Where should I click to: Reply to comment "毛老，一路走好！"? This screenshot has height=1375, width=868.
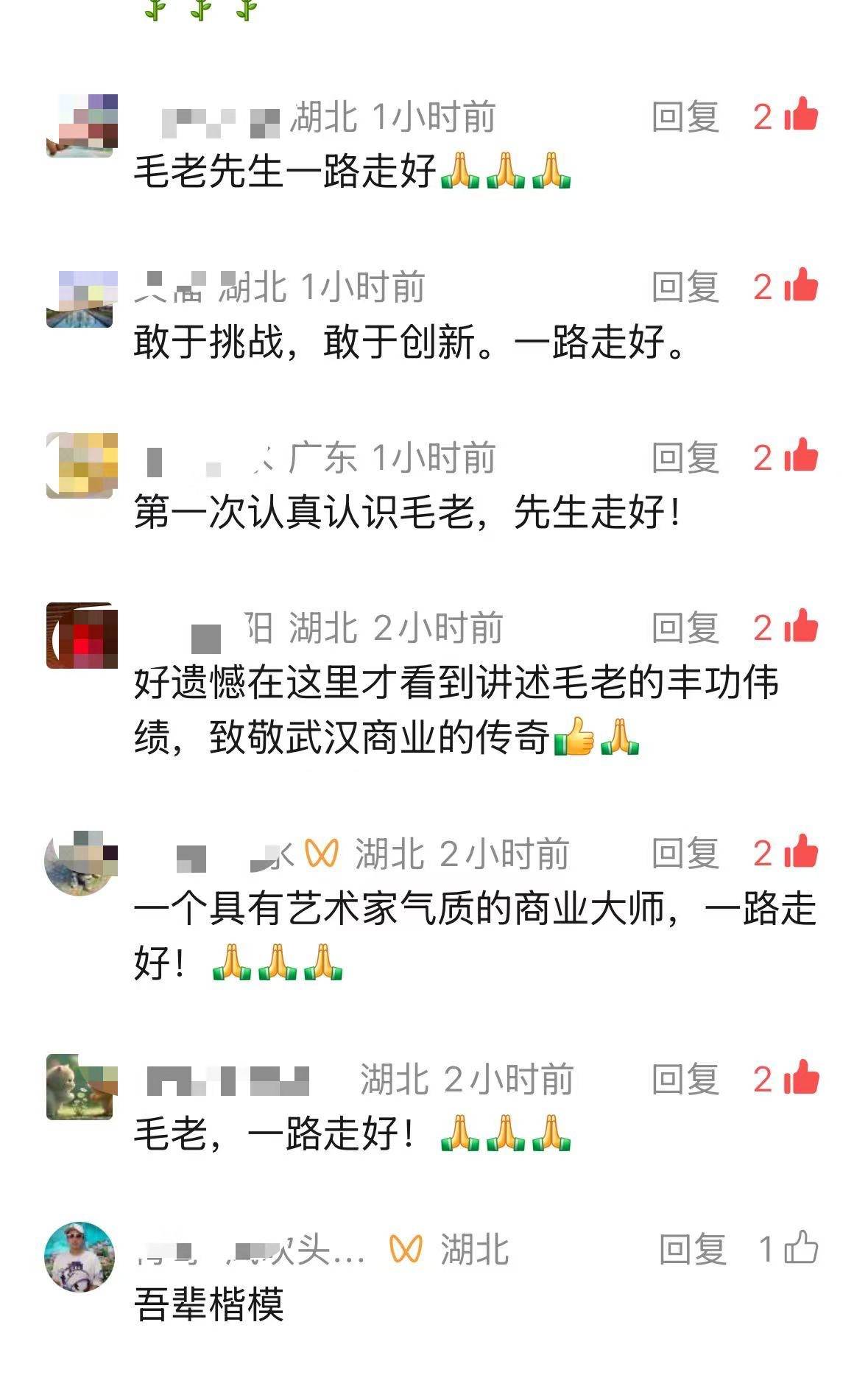point(685,1080)
